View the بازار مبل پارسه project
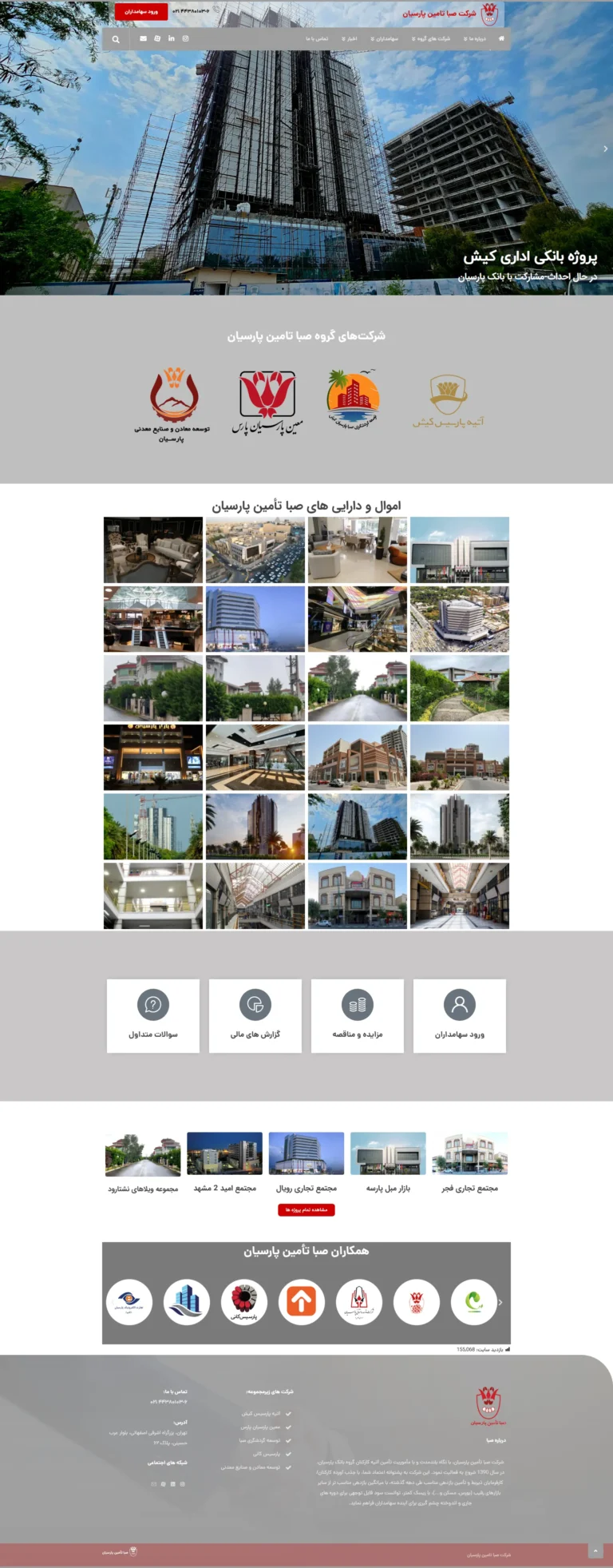The width and height of the screenshot is (613, 1568). click(x=388, y=1162)
